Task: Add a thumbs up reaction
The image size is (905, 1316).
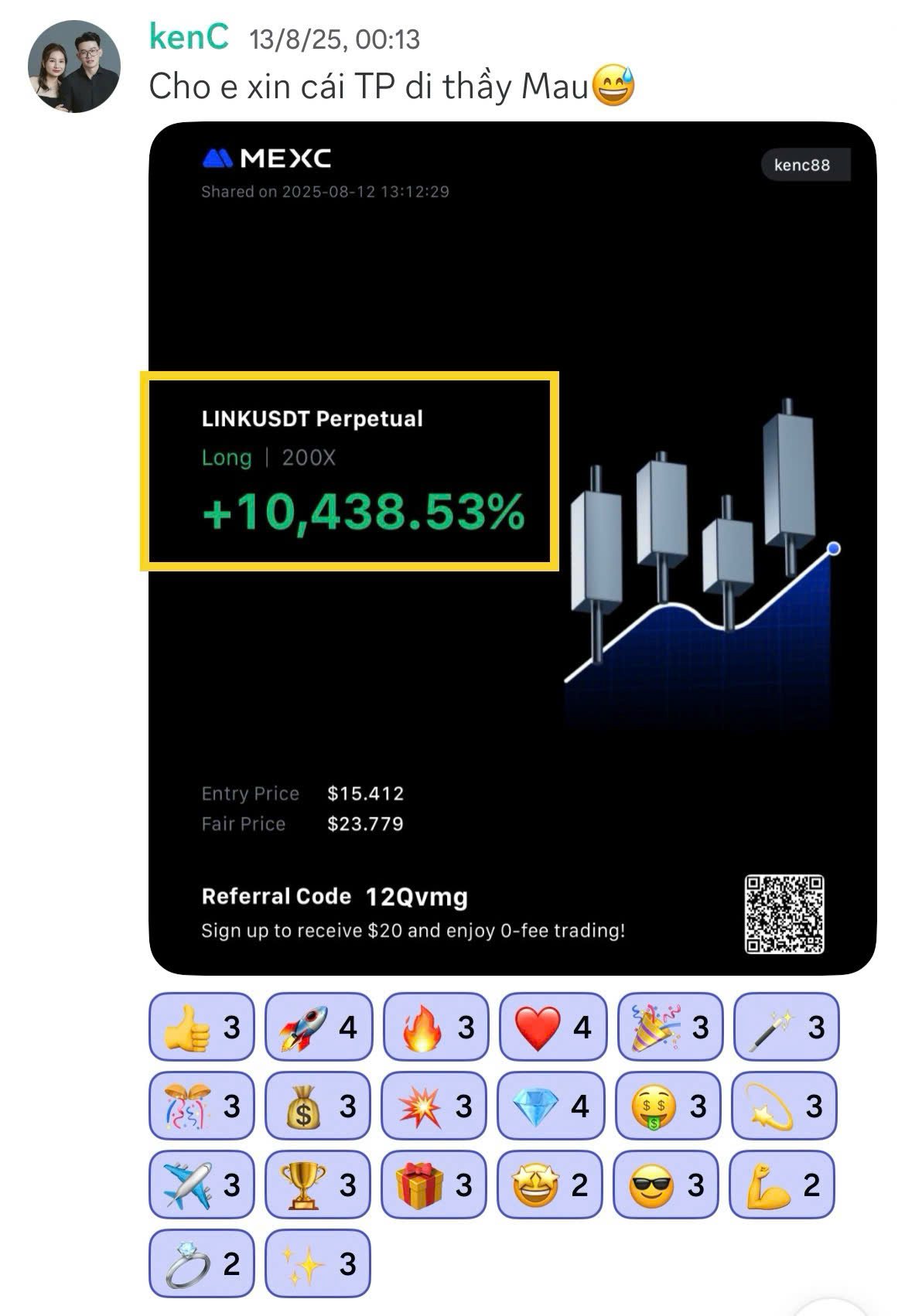Action: [201, 1027]
